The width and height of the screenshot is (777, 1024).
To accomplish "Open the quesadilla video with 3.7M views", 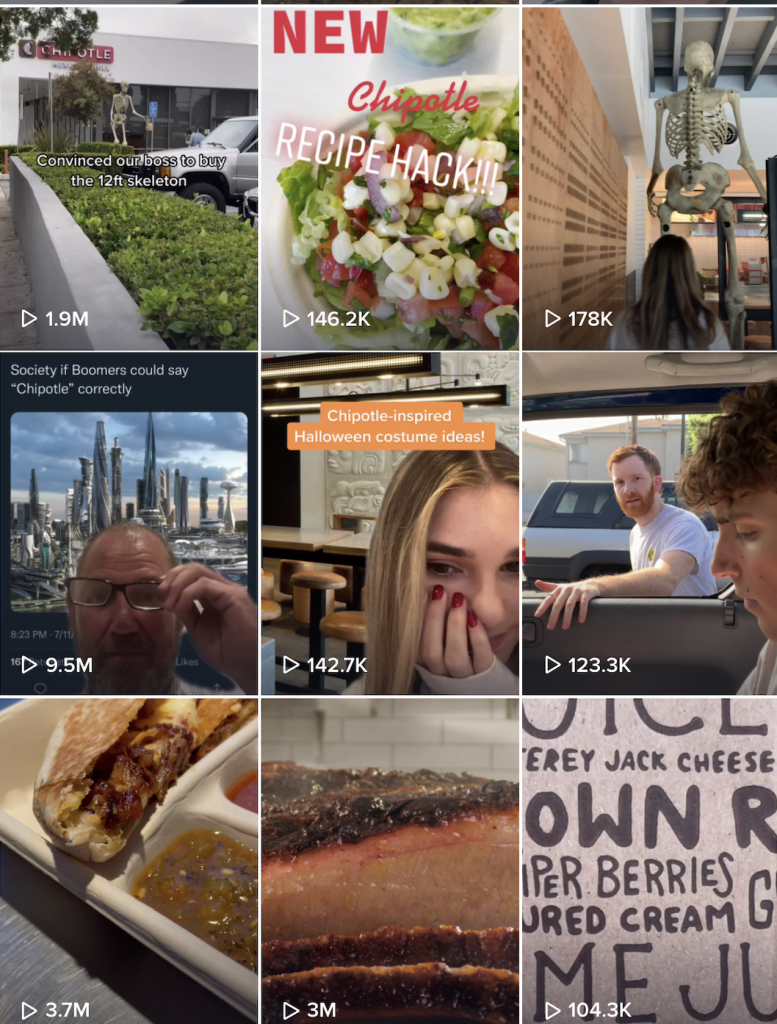I will 128,860.
